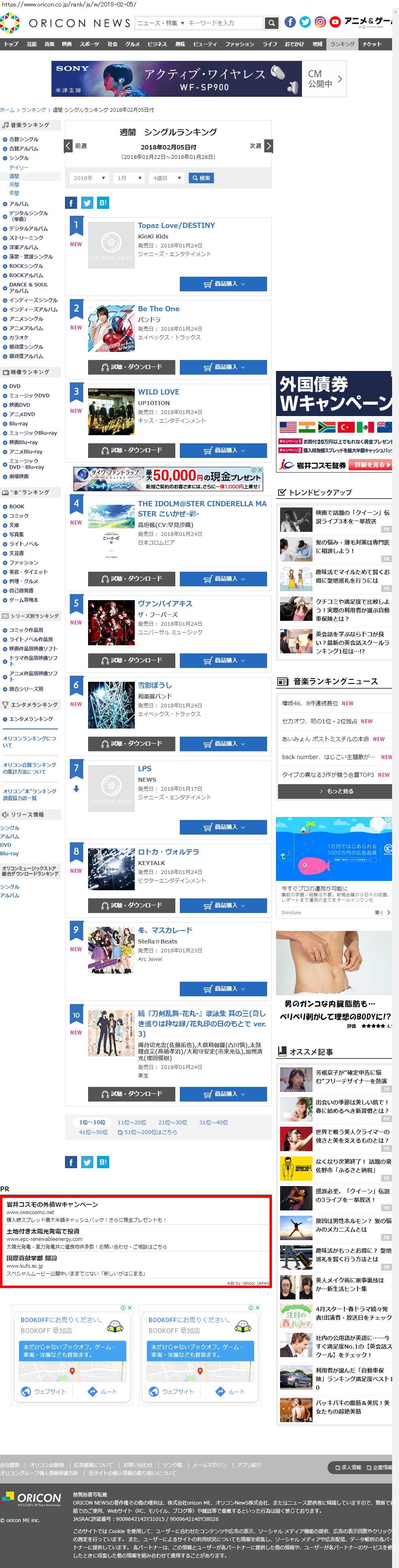Show ranks 11位〜20位 page
Screen dimensions: 399x1568
pos(132,1122)
